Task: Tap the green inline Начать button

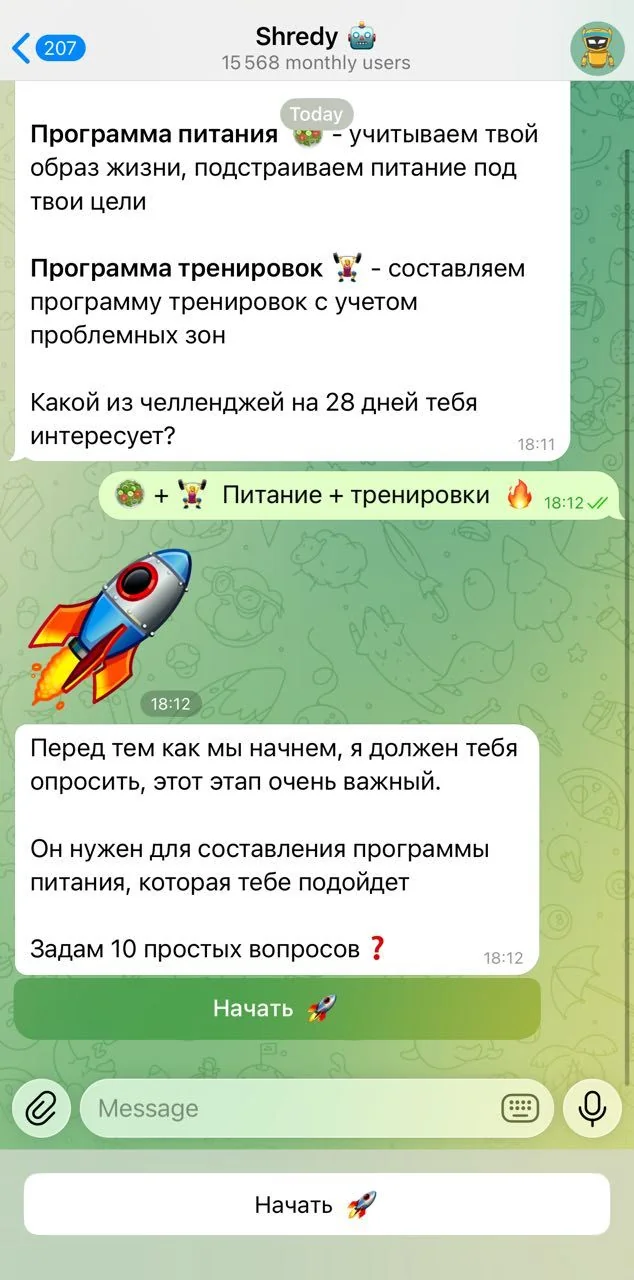Action: click(277, 1008)
